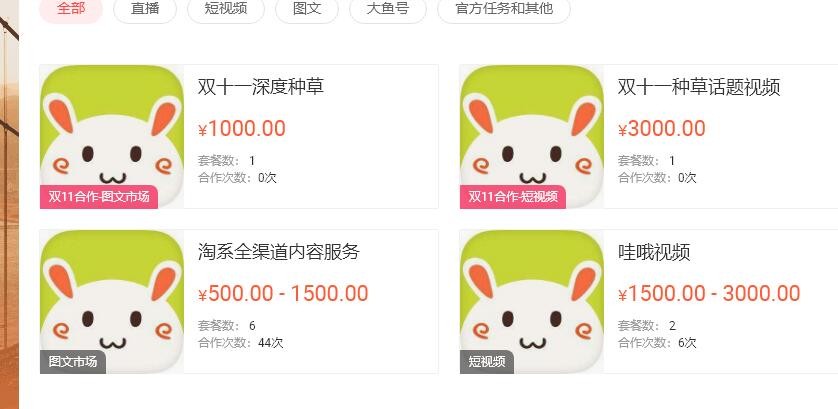
Task: Open the 双十一种草话题视频 service card
Action: point(698,87)
